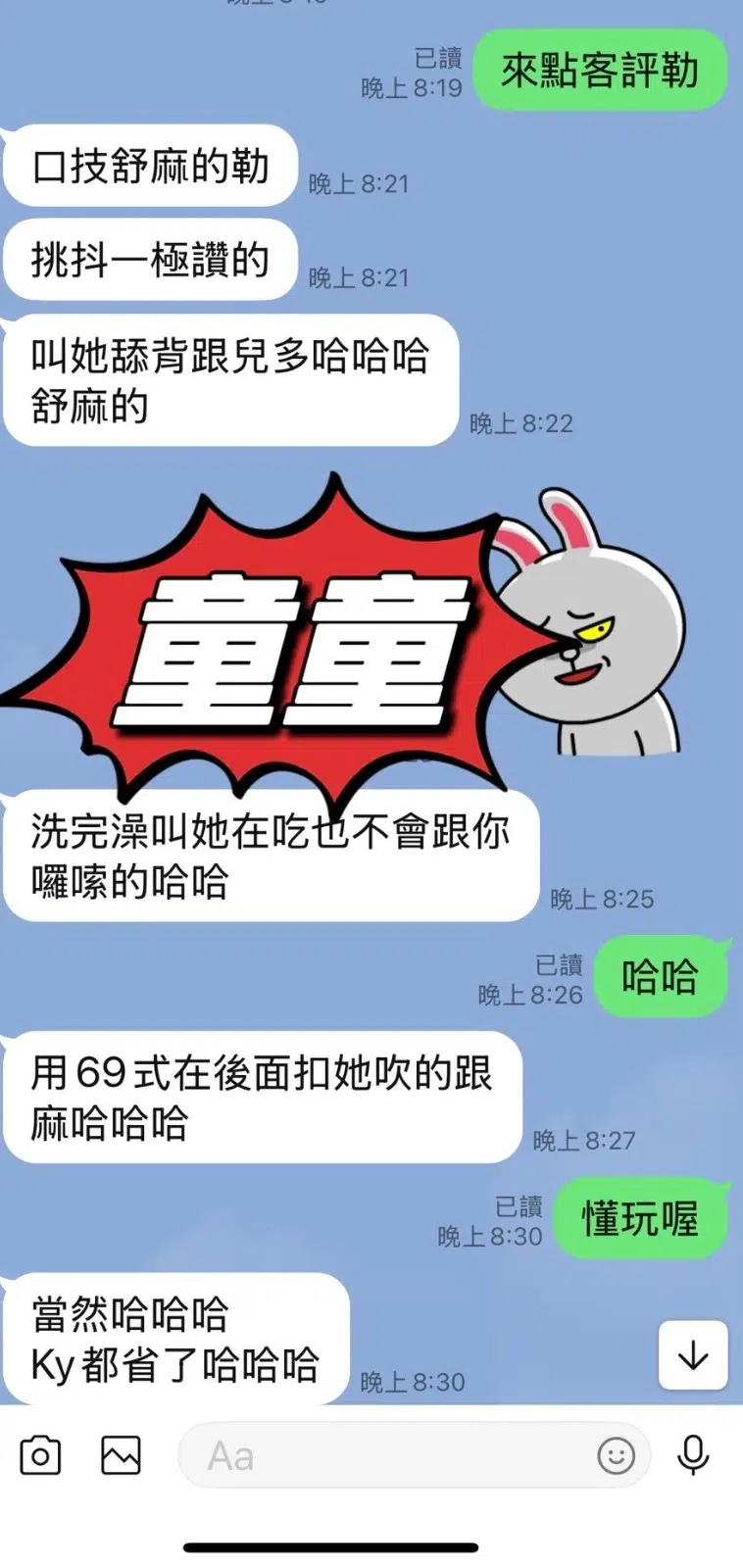Open the camera to take a photo
Screen dimensions: 743x1568
pyautogui.click(x=40, y=1455)
